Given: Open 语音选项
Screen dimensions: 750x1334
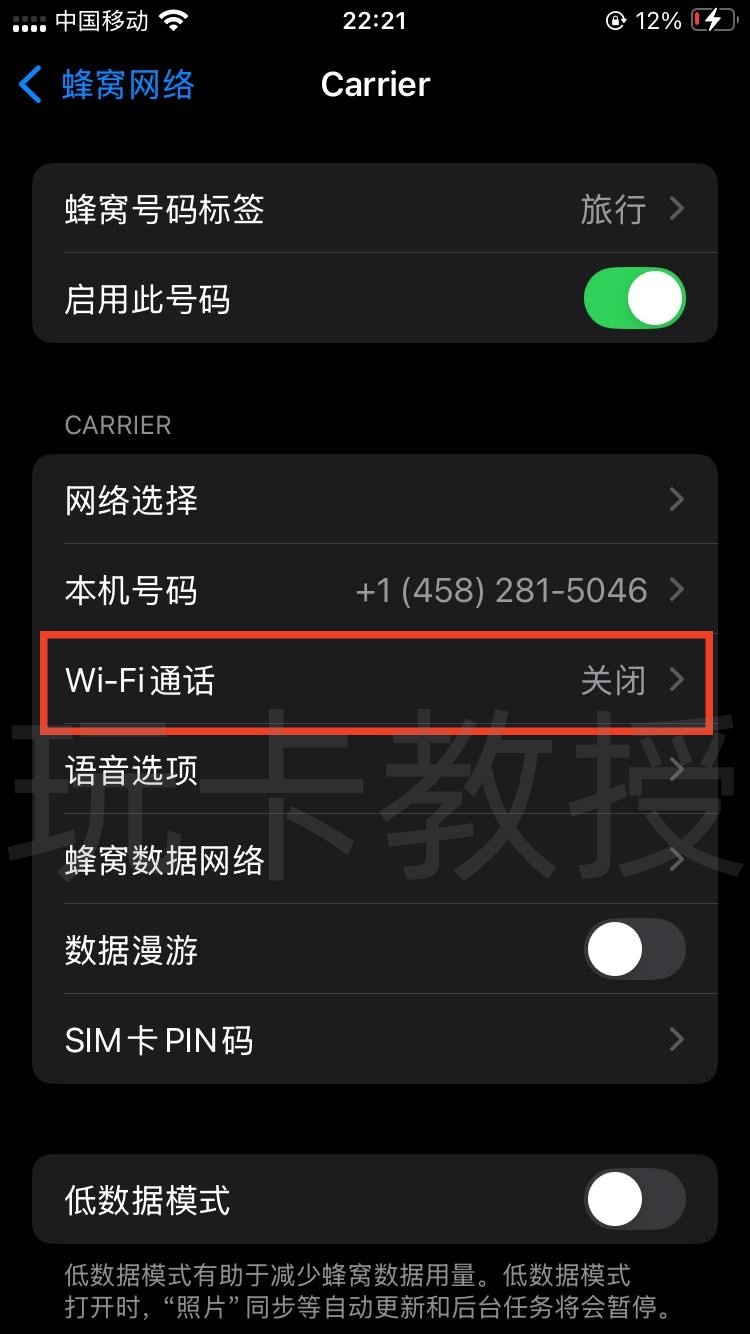Looking at the screenshot, I should [x=375, y=770].
